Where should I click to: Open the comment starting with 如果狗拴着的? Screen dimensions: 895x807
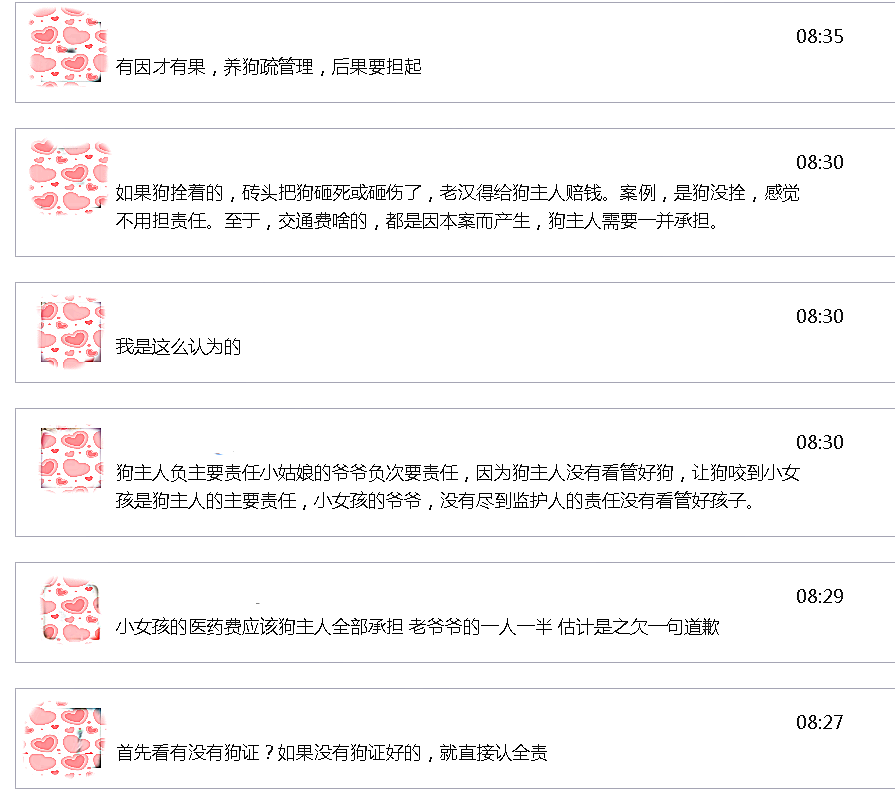pos(457,207)
